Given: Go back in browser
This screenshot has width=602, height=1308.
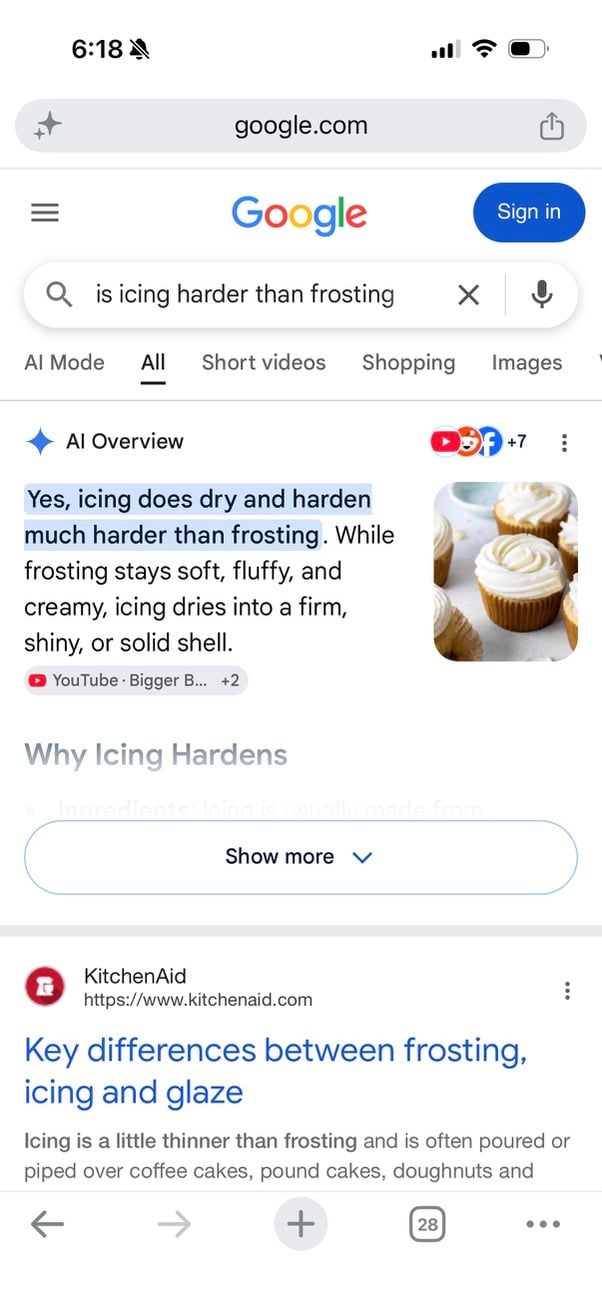Looking at the screenshot, I should coord(47,1224).
